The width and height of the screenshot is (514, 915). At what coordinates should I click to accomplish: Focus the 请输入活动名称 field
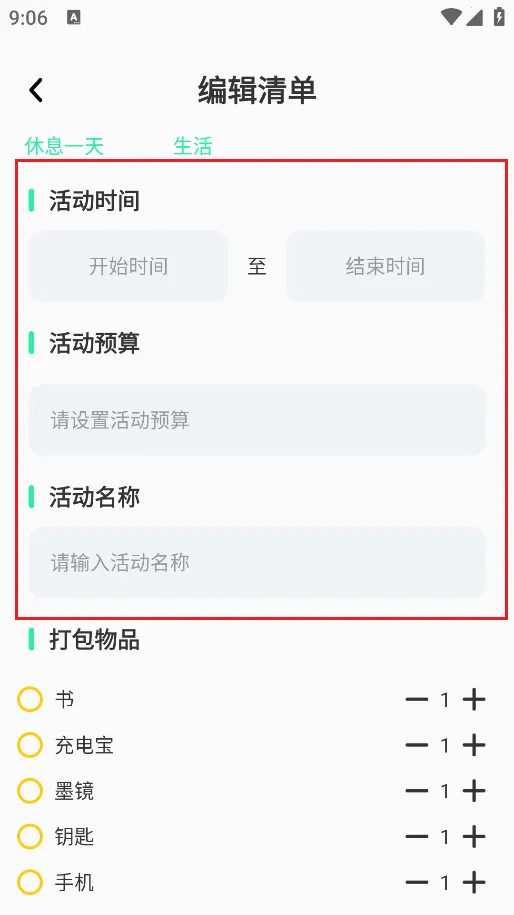[x=257, y=562]
